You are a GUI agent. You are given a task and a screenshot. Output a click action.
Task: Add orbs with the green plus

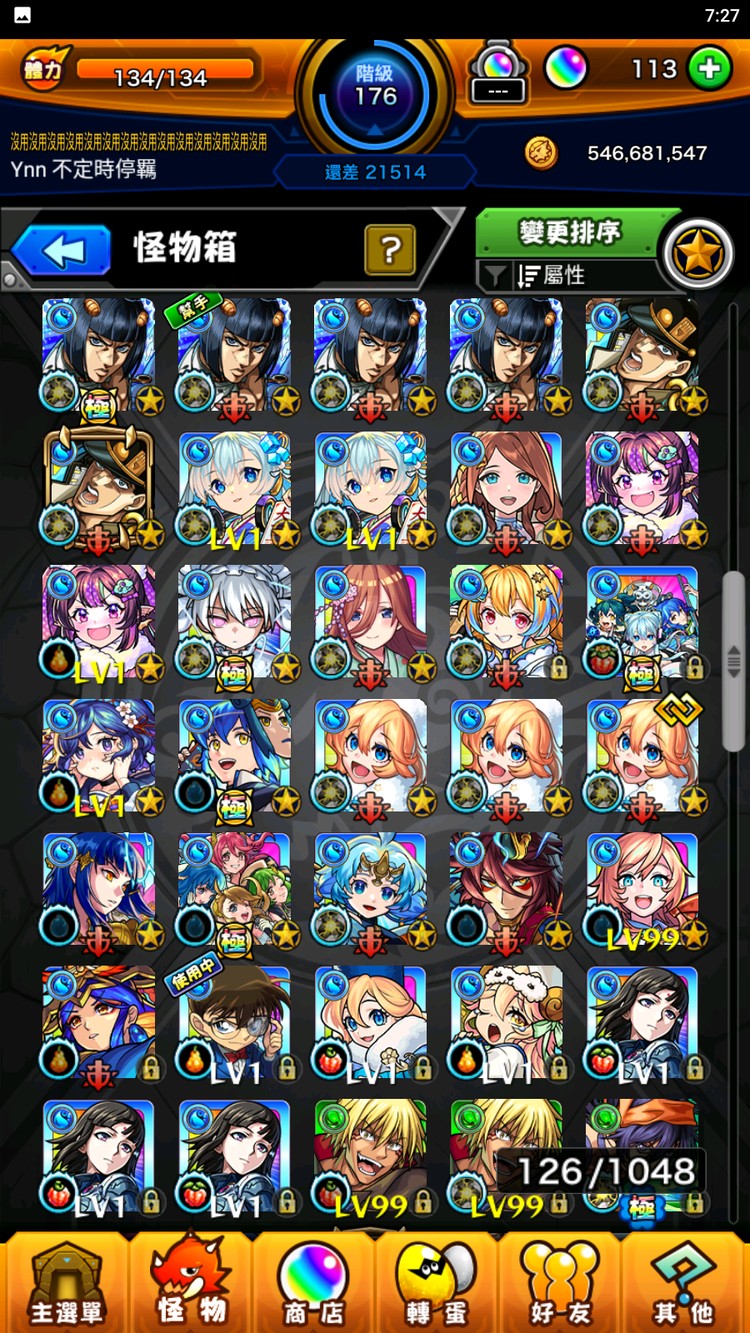tap(709, 69)
